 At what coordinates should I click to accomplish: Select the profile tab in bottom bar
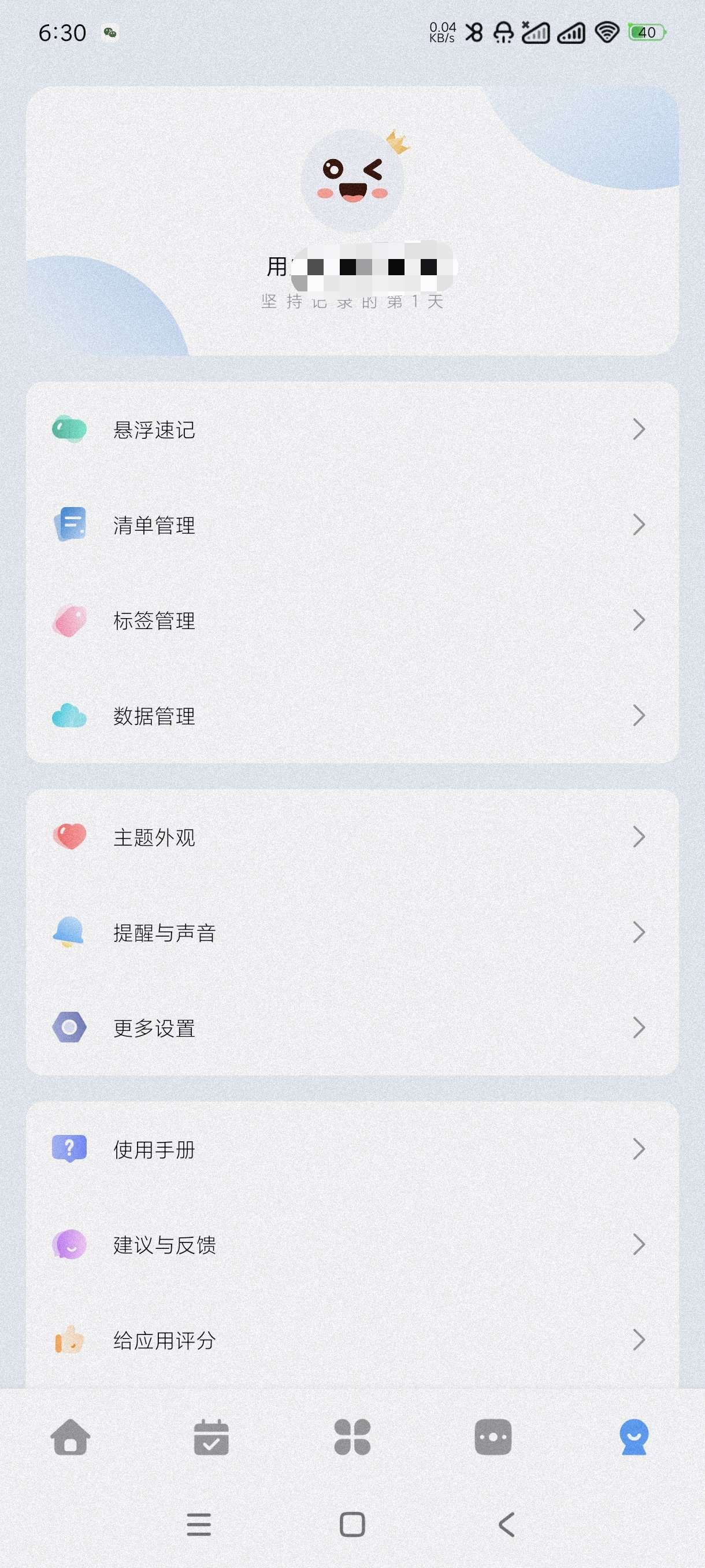634,1437
